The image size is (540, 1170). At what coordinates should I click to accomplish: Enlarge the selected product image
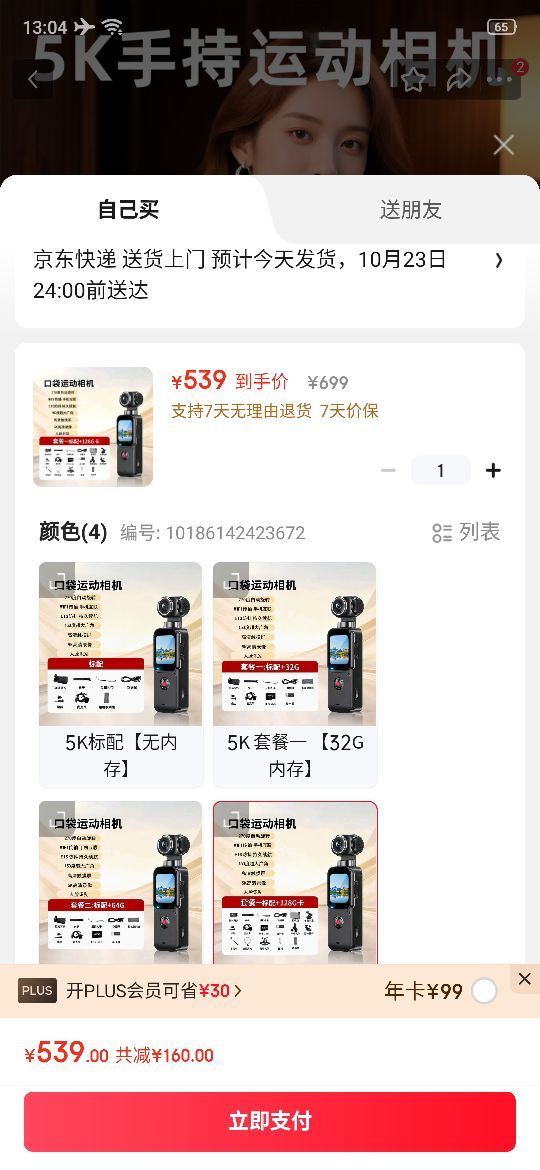pyautogui.click(x=93, y=427)
